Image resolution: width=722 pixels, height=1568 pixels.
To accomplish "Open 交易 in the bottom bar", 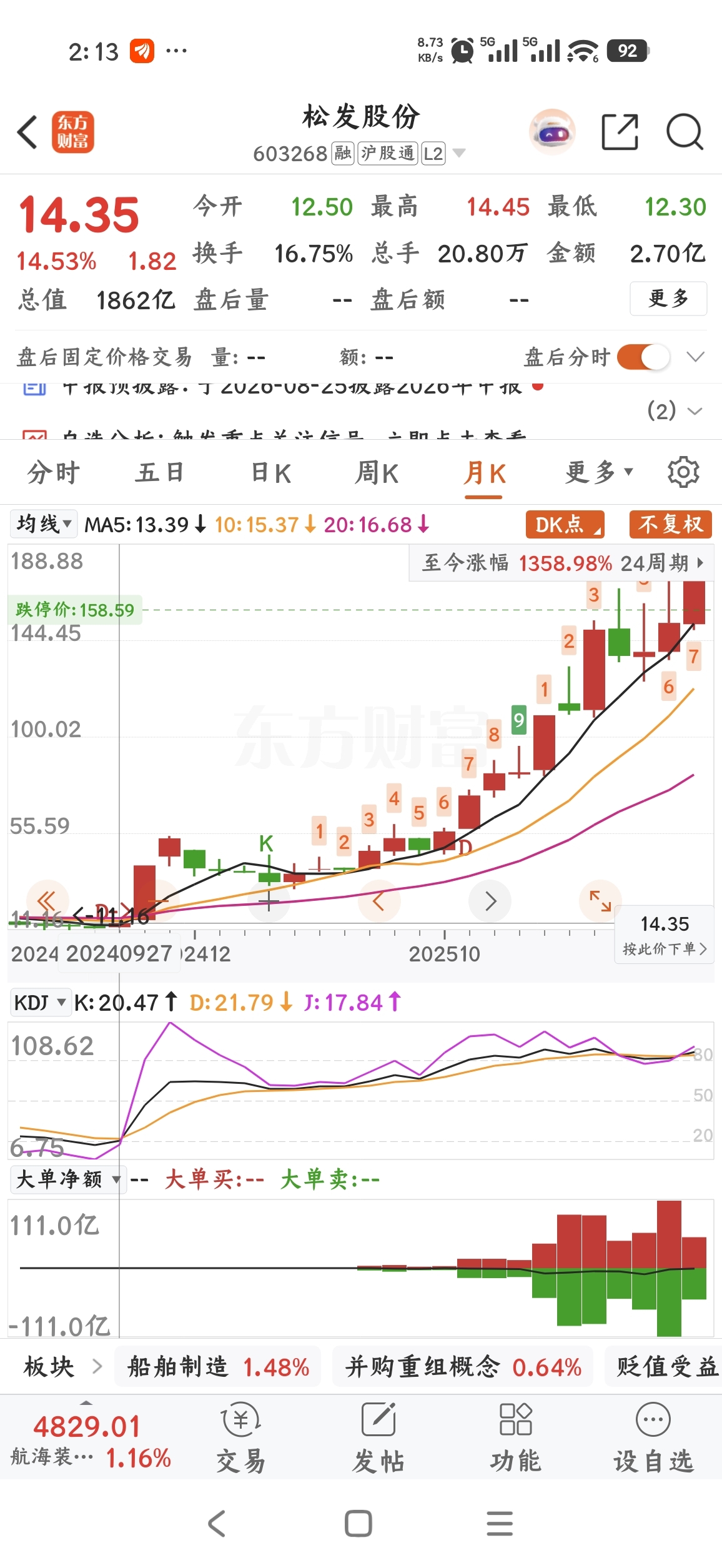I will coord(241,1437).
